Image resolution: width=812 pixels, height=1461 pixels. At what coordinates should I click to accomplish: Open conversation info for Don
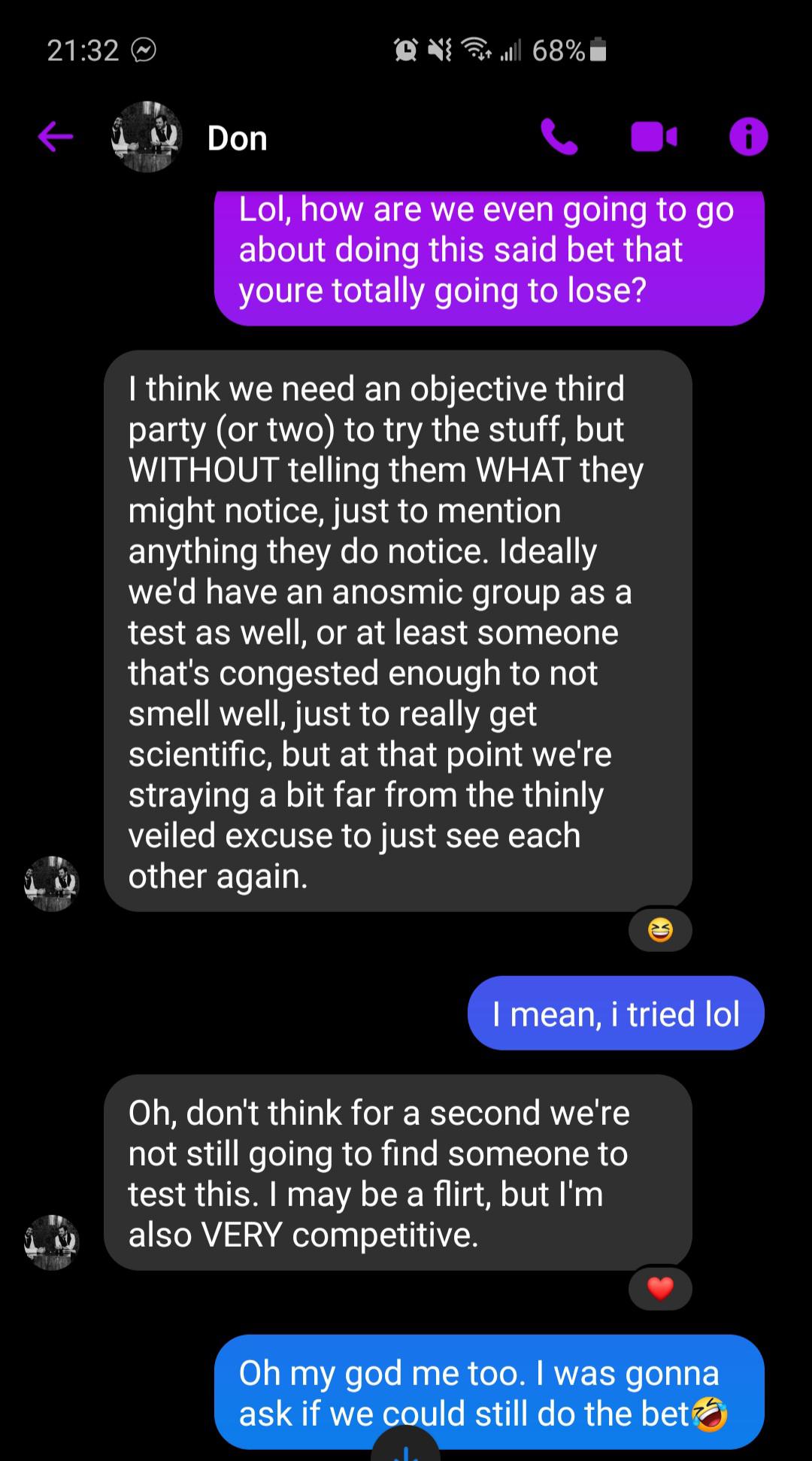(748, 137)
